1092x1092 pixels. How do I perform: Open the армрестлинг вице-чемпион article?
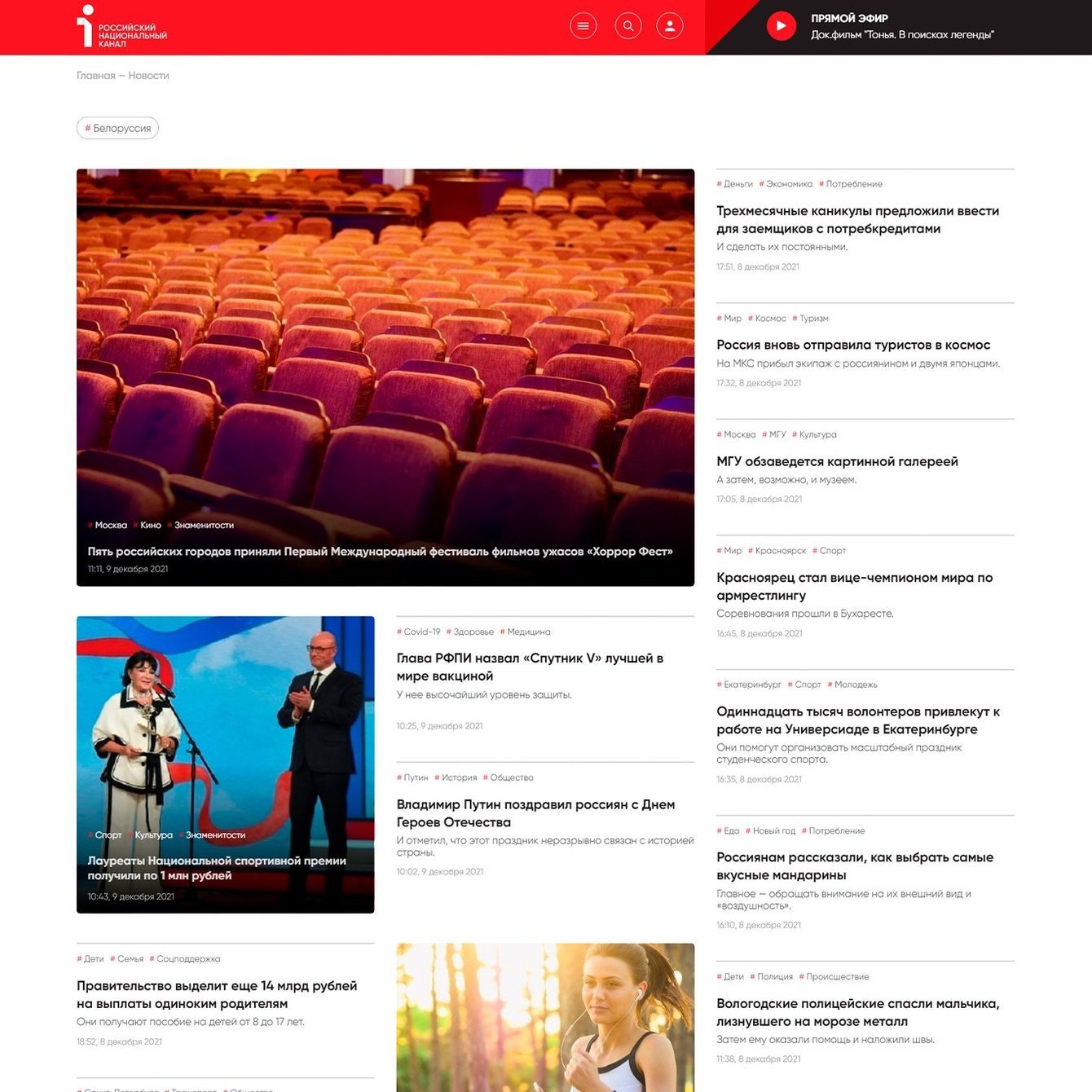click(x=854, y=586)
